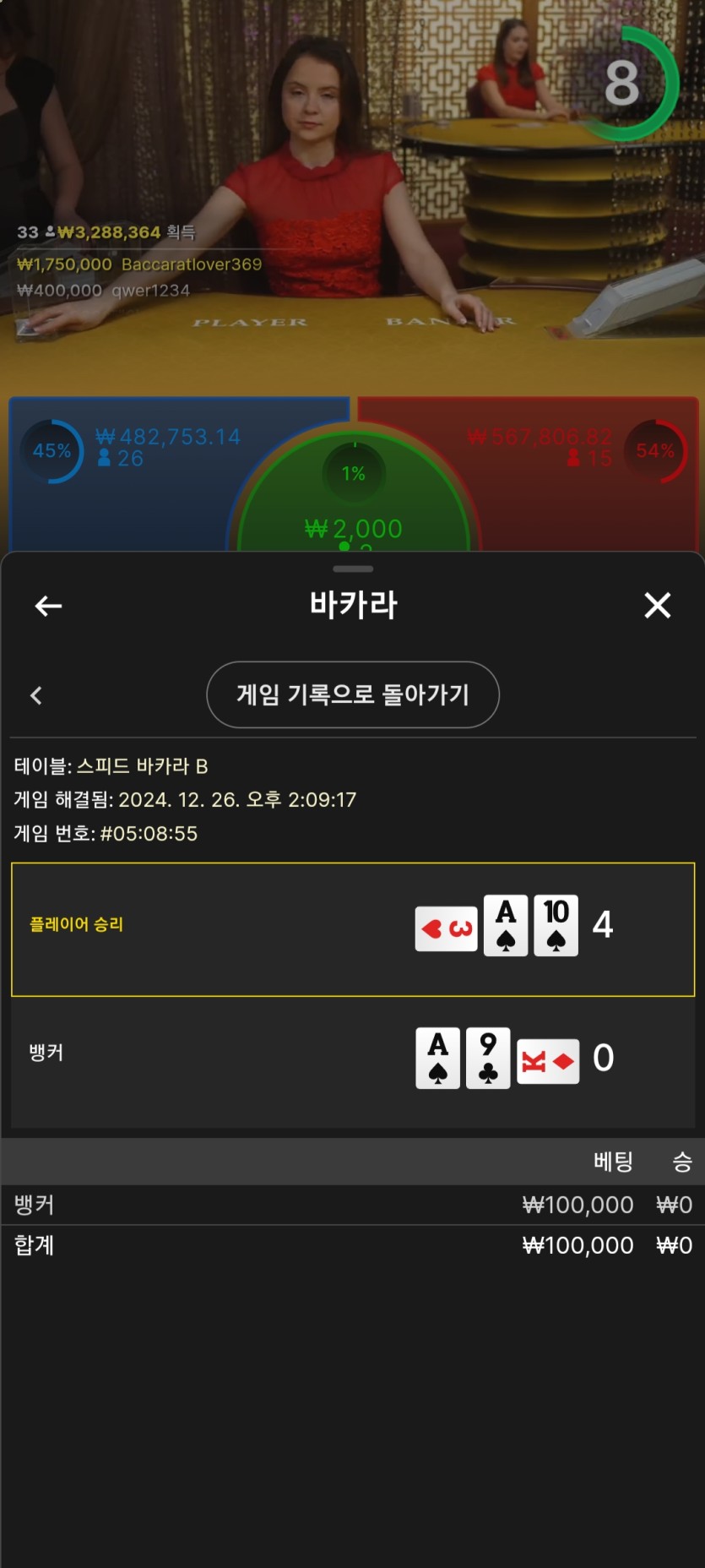Open the previous game record chevron

[36, 695]
